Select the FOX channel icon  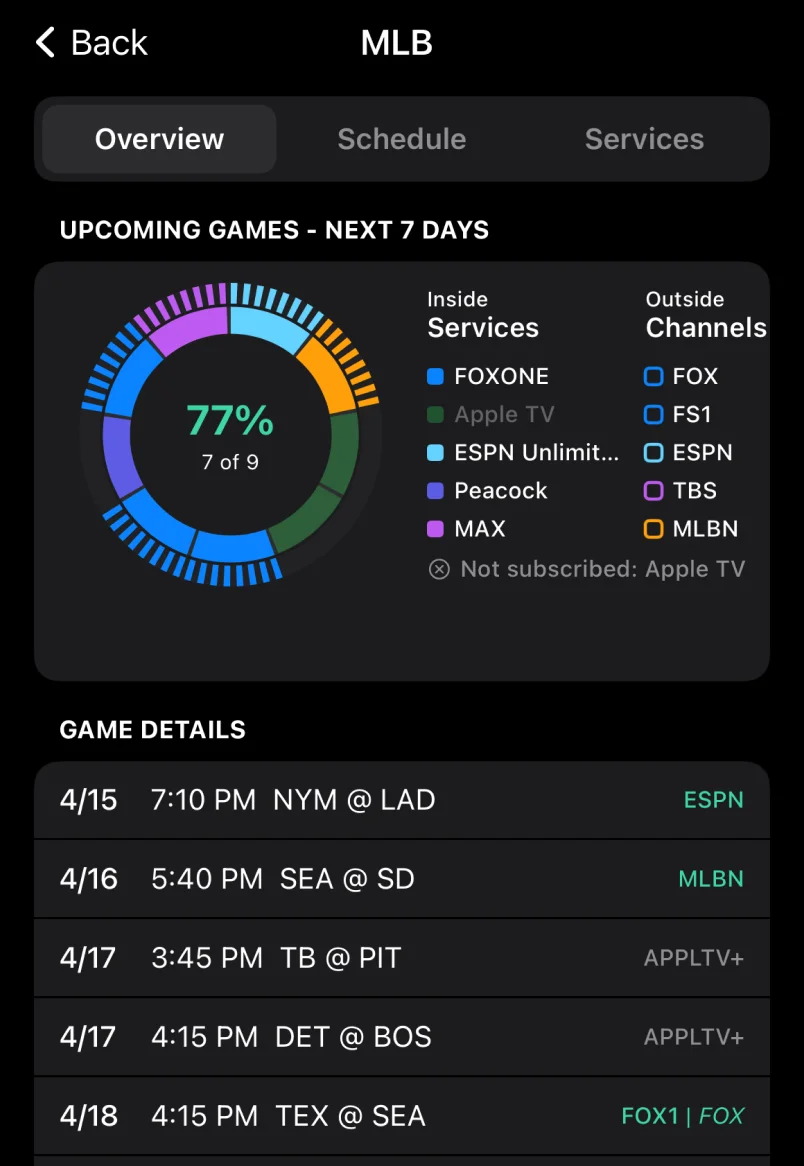[x=655, y=376]
